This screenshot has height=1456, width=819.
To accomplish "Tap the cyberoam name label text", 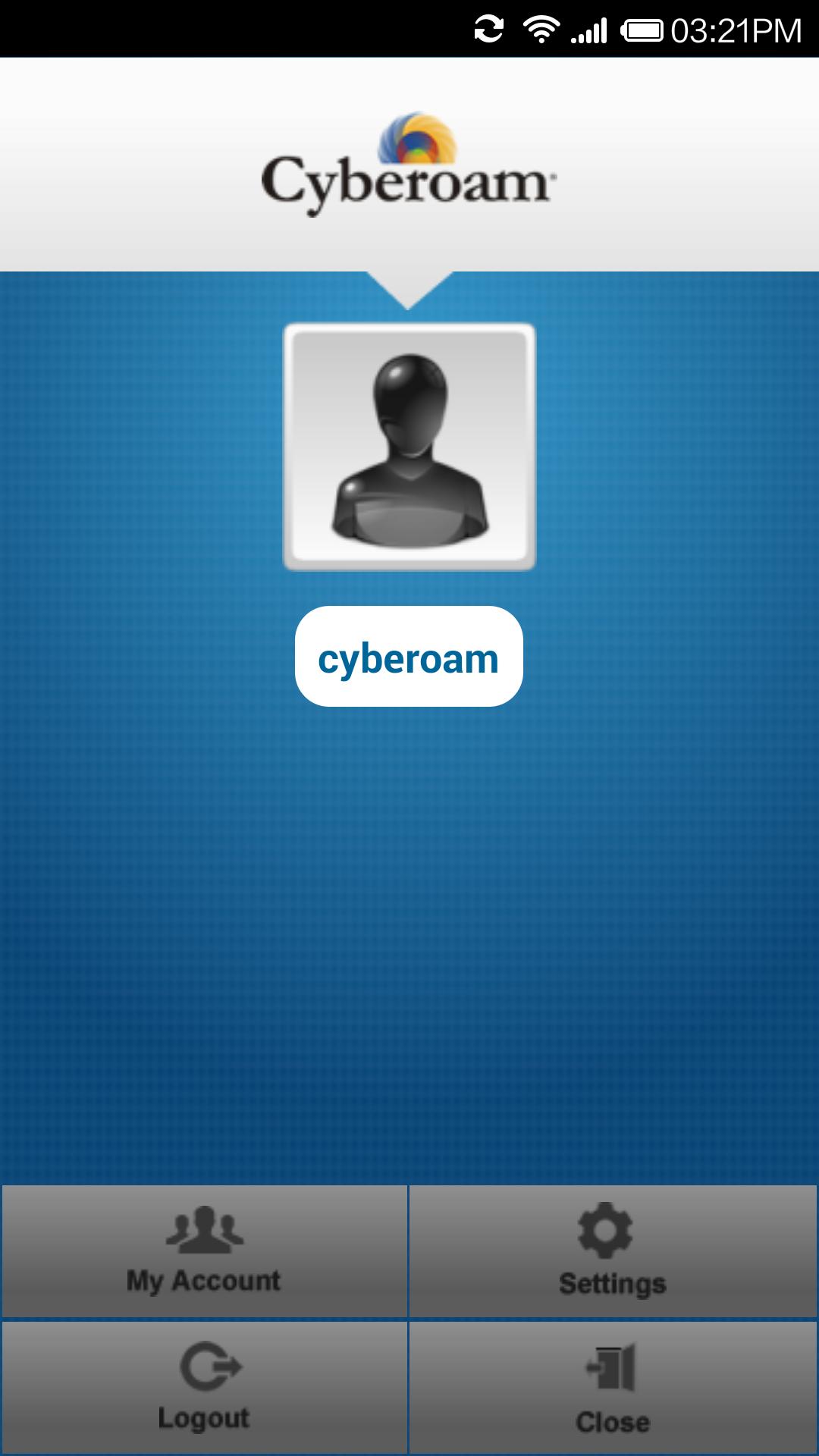I will coord(408,660).
